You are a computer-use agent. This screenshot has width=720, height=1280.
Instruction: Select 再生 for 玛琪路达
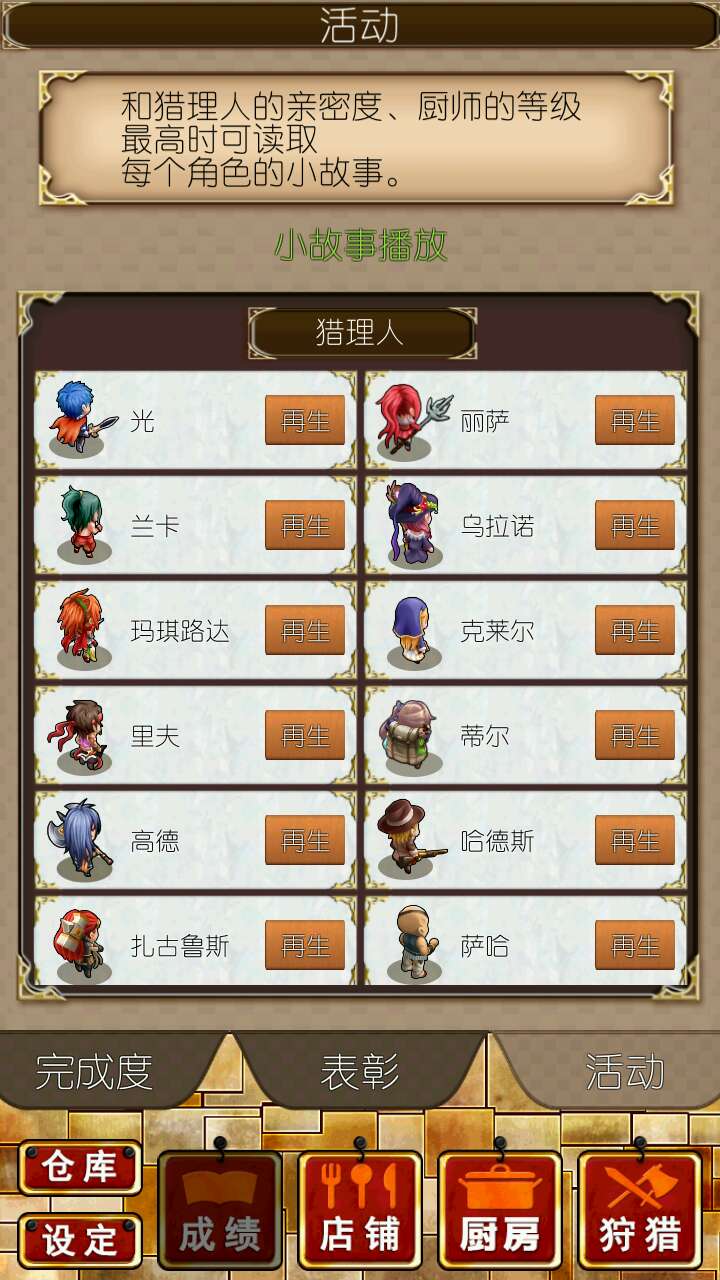tap(305, 630)
